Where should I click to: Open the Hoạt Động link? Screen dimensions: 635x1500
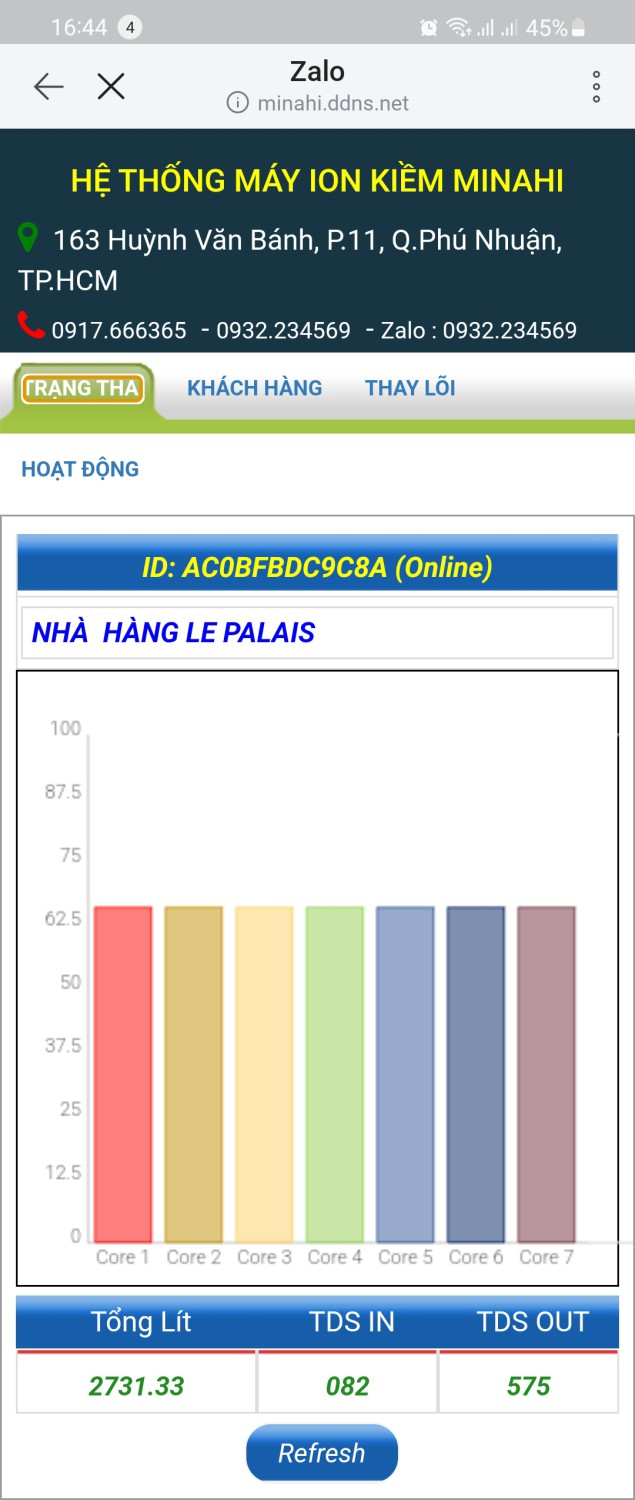pyautogui.click(x=80, y=469)
